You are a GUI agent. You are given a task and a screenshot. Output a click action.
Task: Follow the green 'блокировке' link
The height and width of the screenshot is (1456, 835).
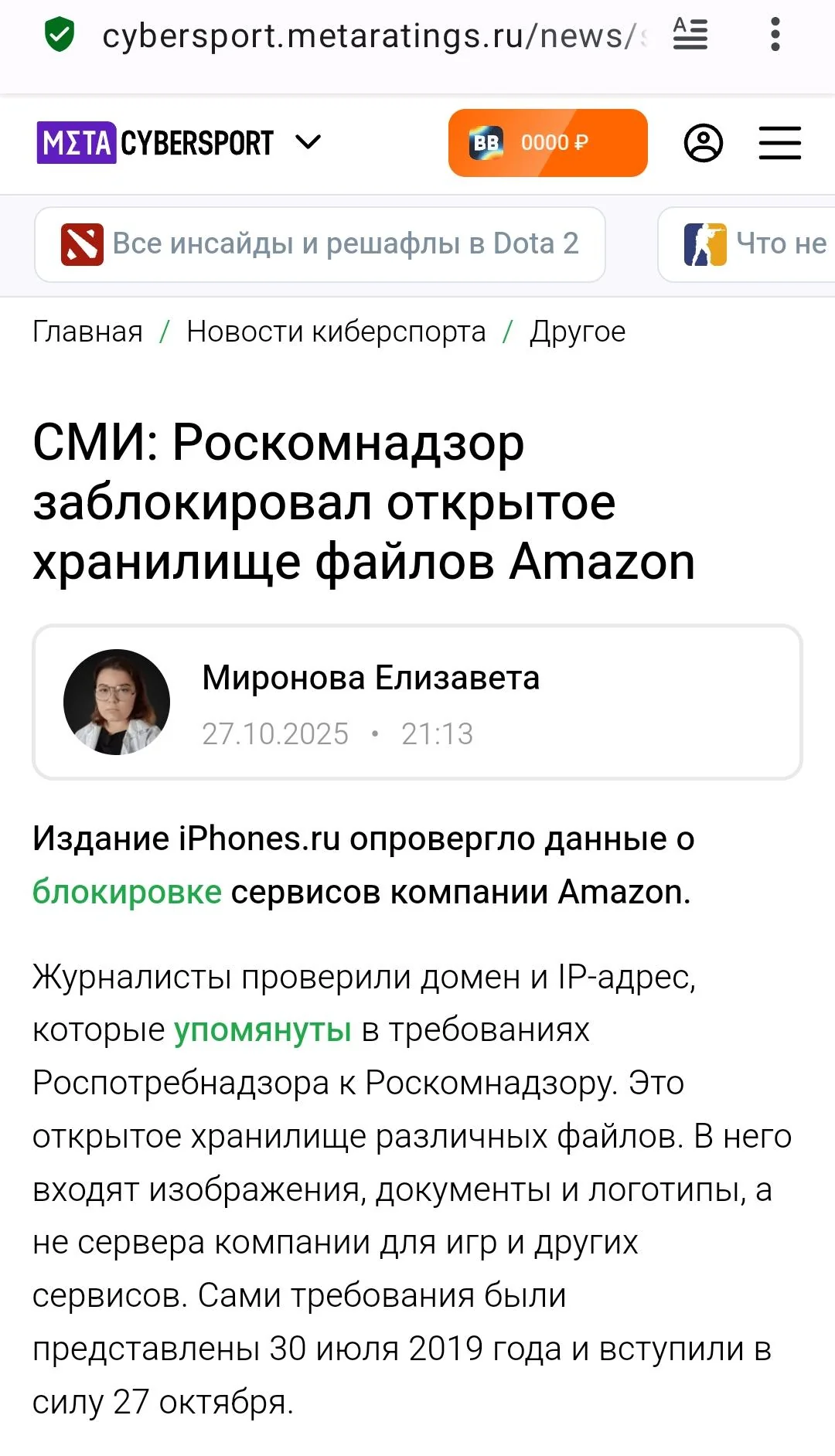click(x=127, y=892)
